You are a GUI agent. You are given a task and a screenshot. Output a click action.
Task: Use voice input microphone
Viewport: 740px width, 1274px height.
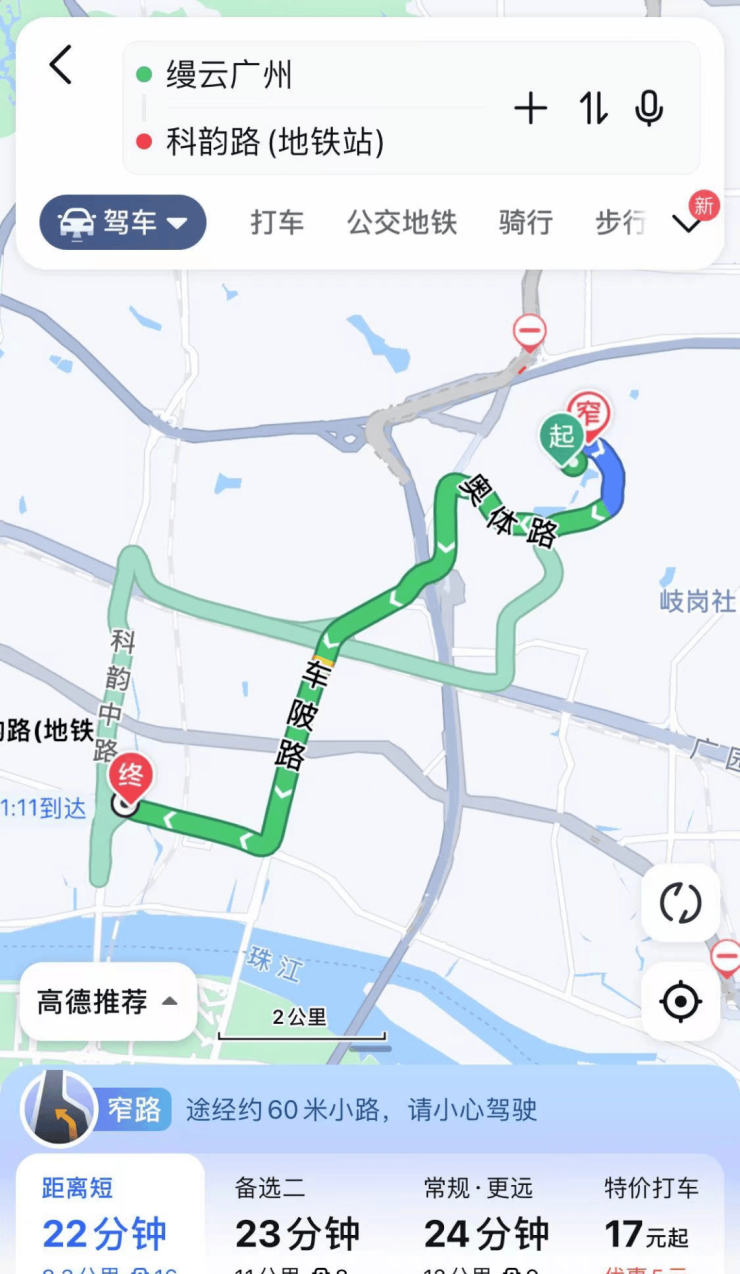[x=649, y=108]
